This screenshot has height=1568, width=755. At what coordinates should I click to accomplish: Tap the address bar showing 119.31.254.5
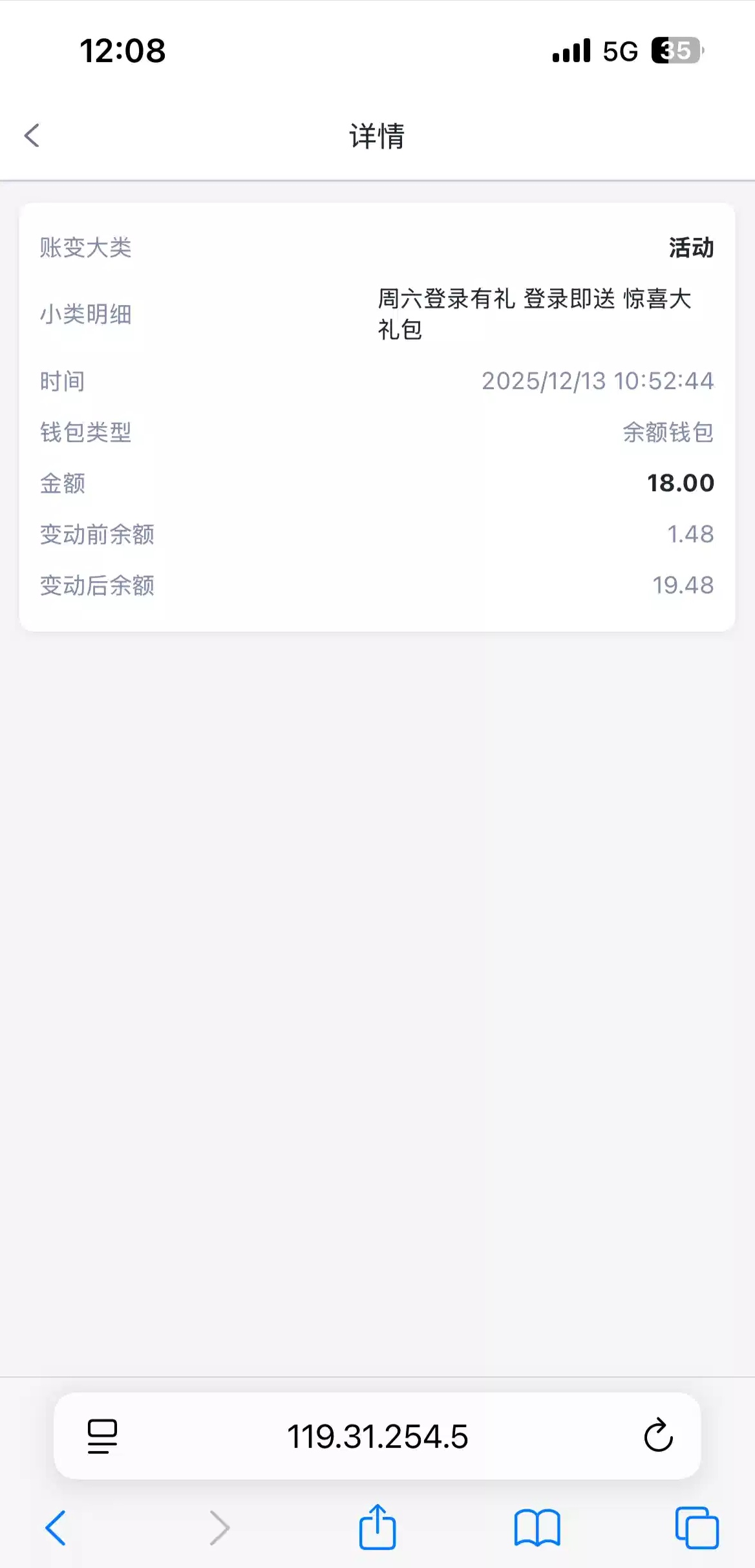click(x=377, y=1436)
